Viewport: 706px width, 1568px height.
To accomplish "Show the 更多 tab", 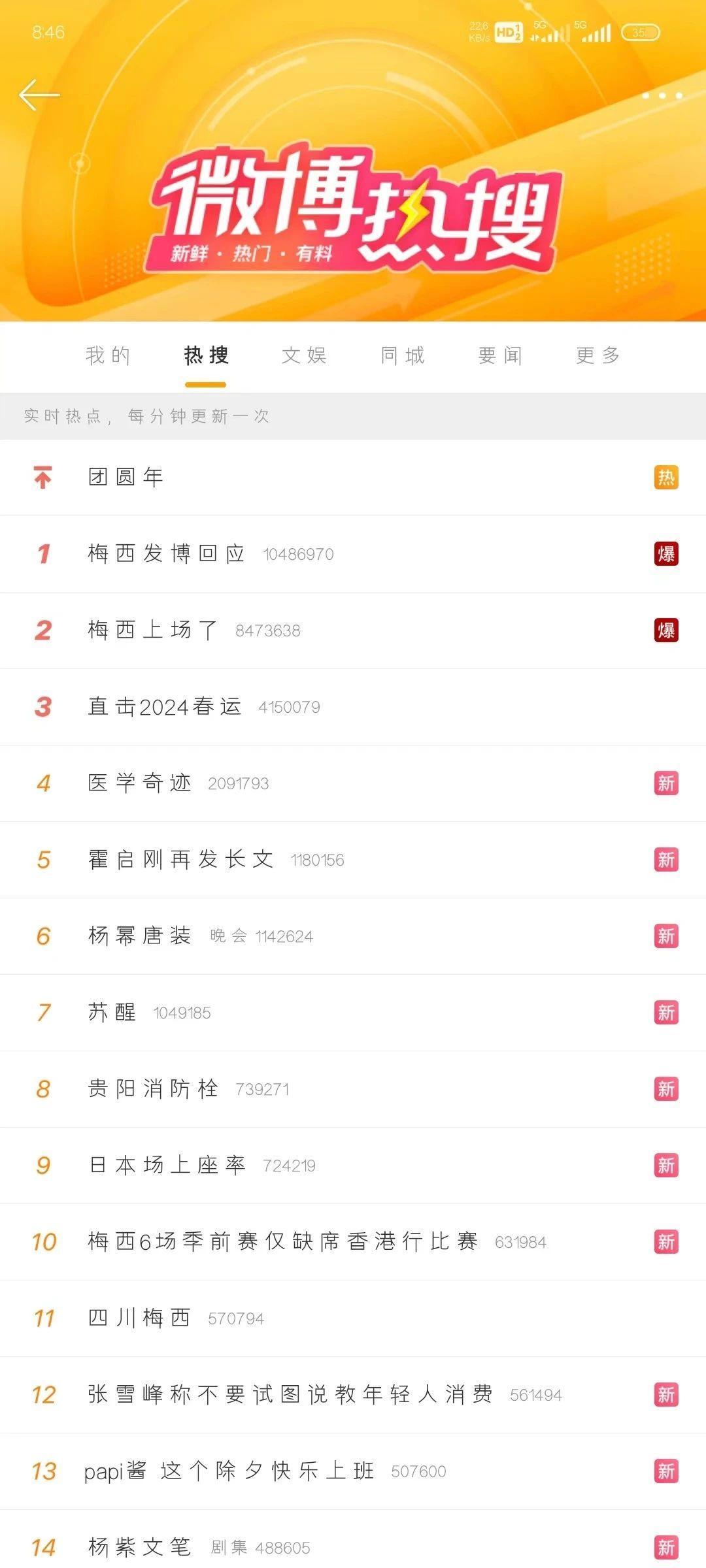I will coord(598,355).
